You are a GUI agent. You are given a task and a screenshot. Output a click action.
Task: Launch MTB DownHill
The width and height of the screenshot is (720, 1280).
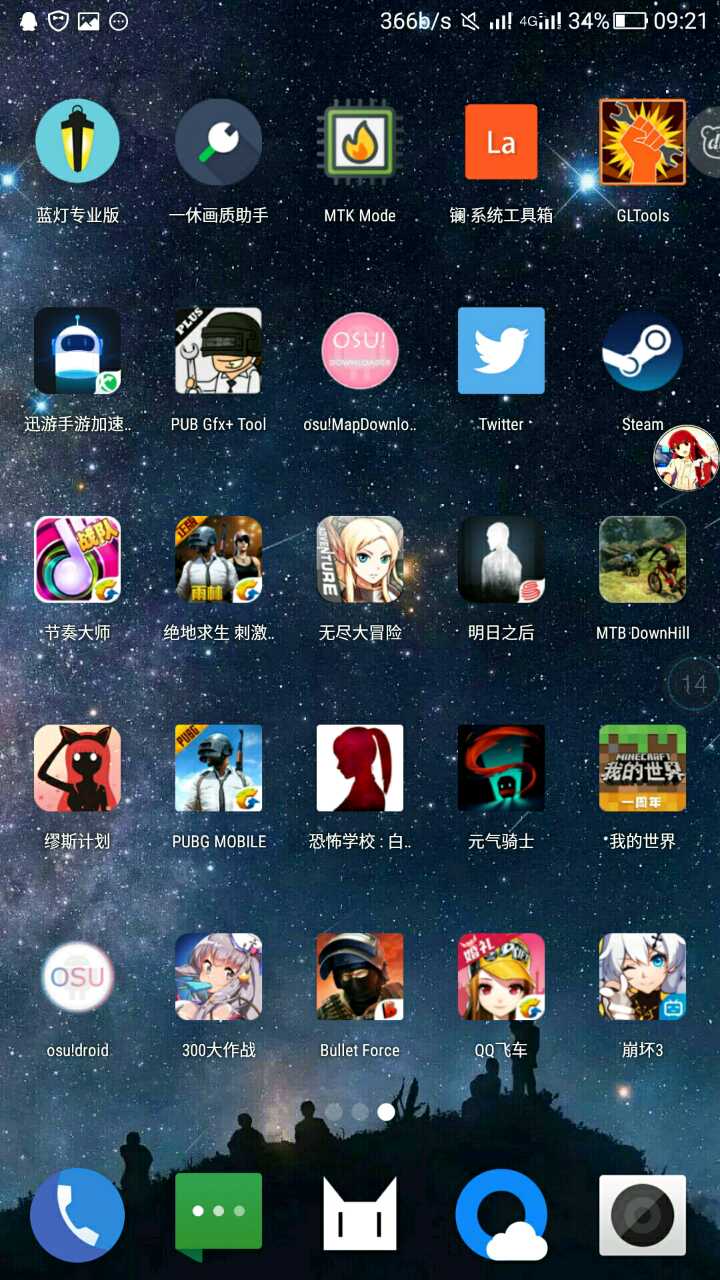point(642,560)
